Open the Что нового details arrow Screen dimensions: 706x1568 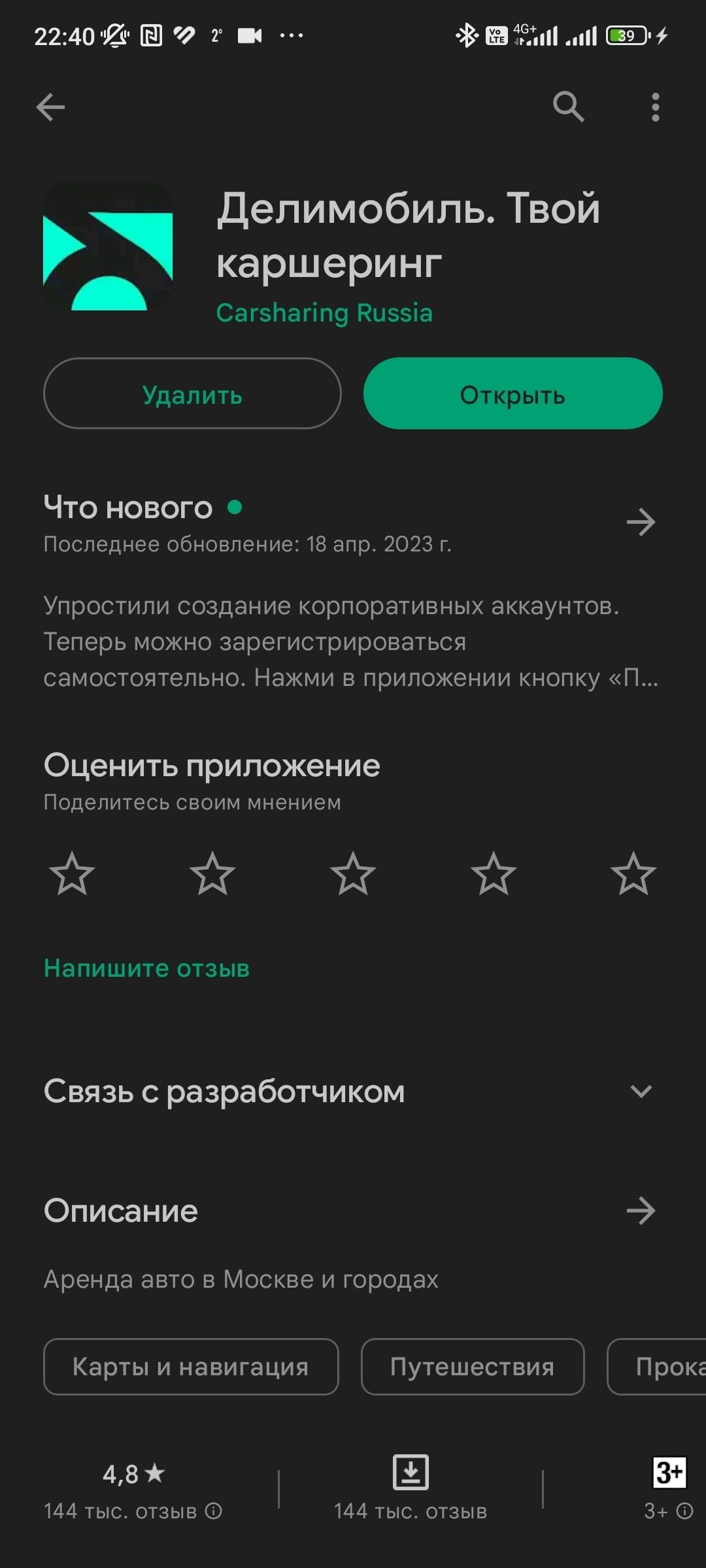[641, 522]
